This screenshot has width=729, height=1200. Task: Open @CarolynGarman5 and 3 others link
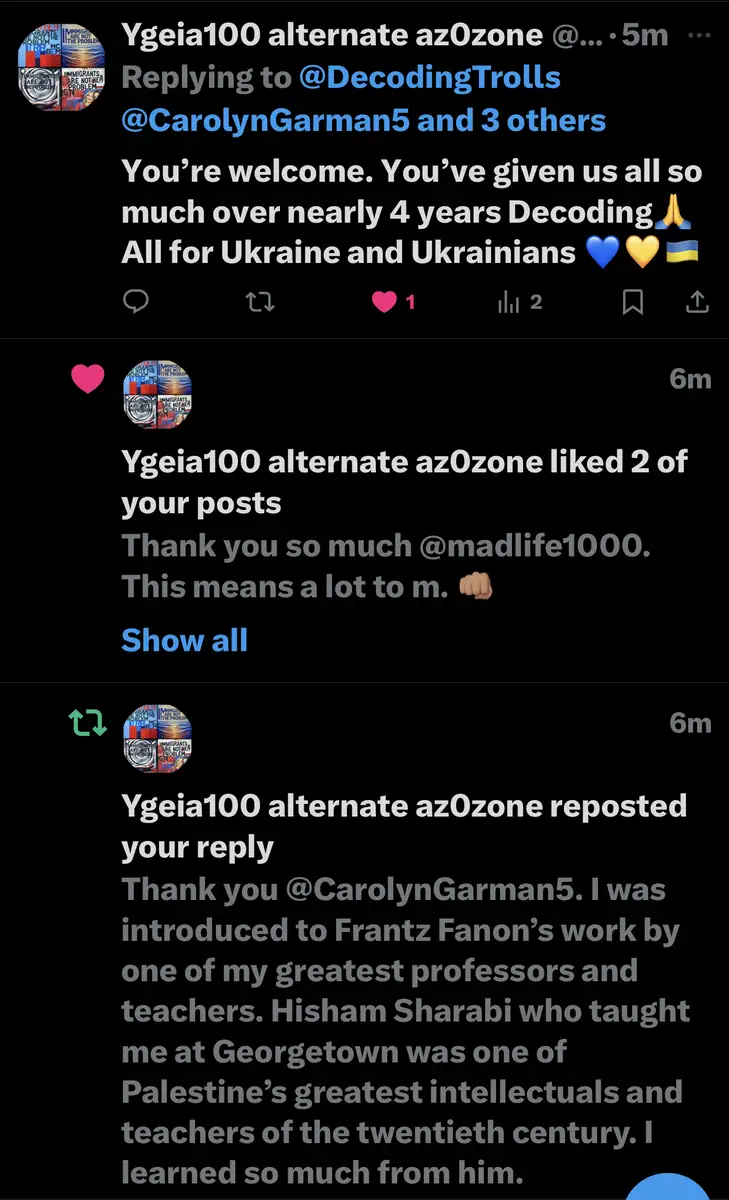(x=363, y=121)
